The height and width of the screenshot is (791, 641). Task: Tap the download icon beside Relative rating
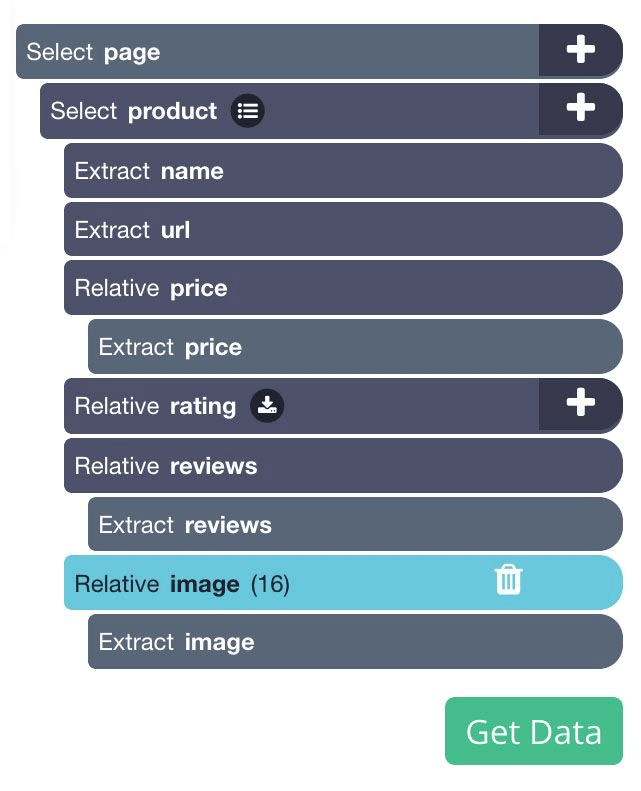[267, 405]
